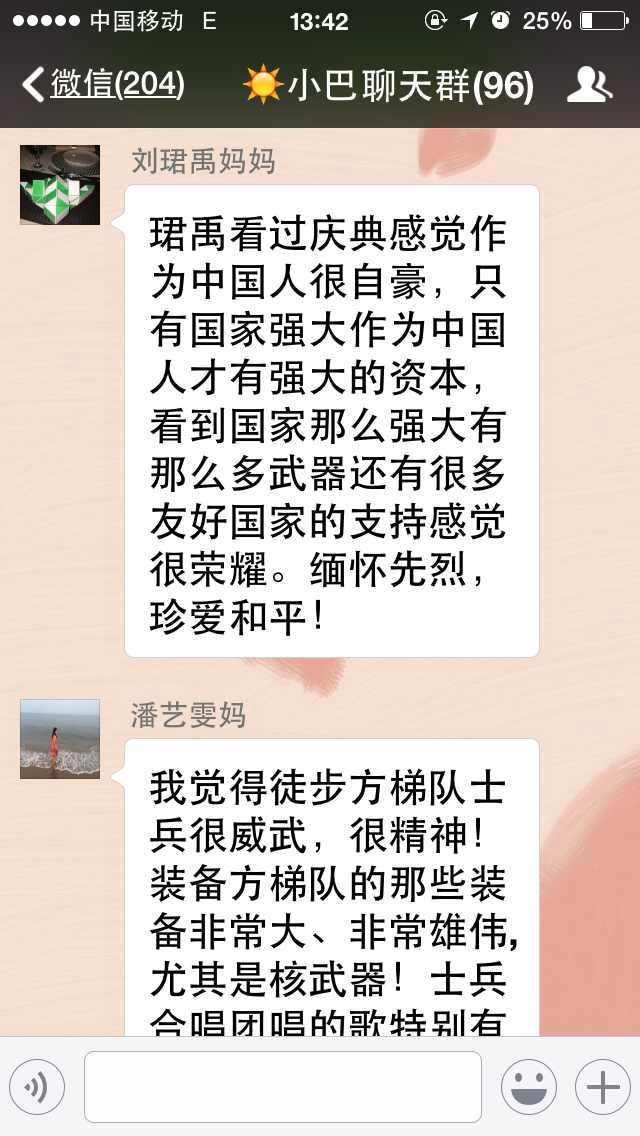Open the plus attachments menu
This screenshot has width=640, height=1136.
(602, 1087)
